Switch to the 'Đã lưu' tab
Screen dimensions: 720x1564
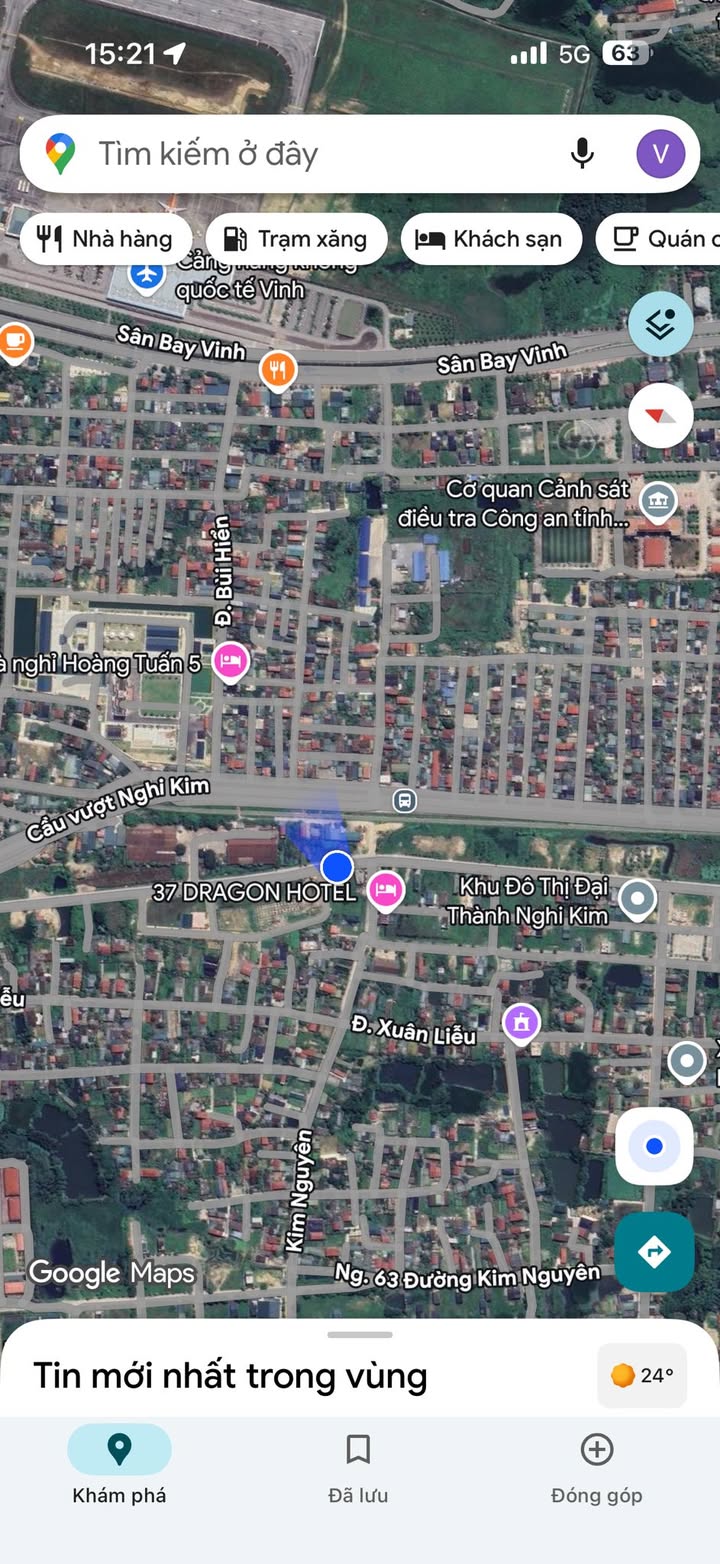358,1467
